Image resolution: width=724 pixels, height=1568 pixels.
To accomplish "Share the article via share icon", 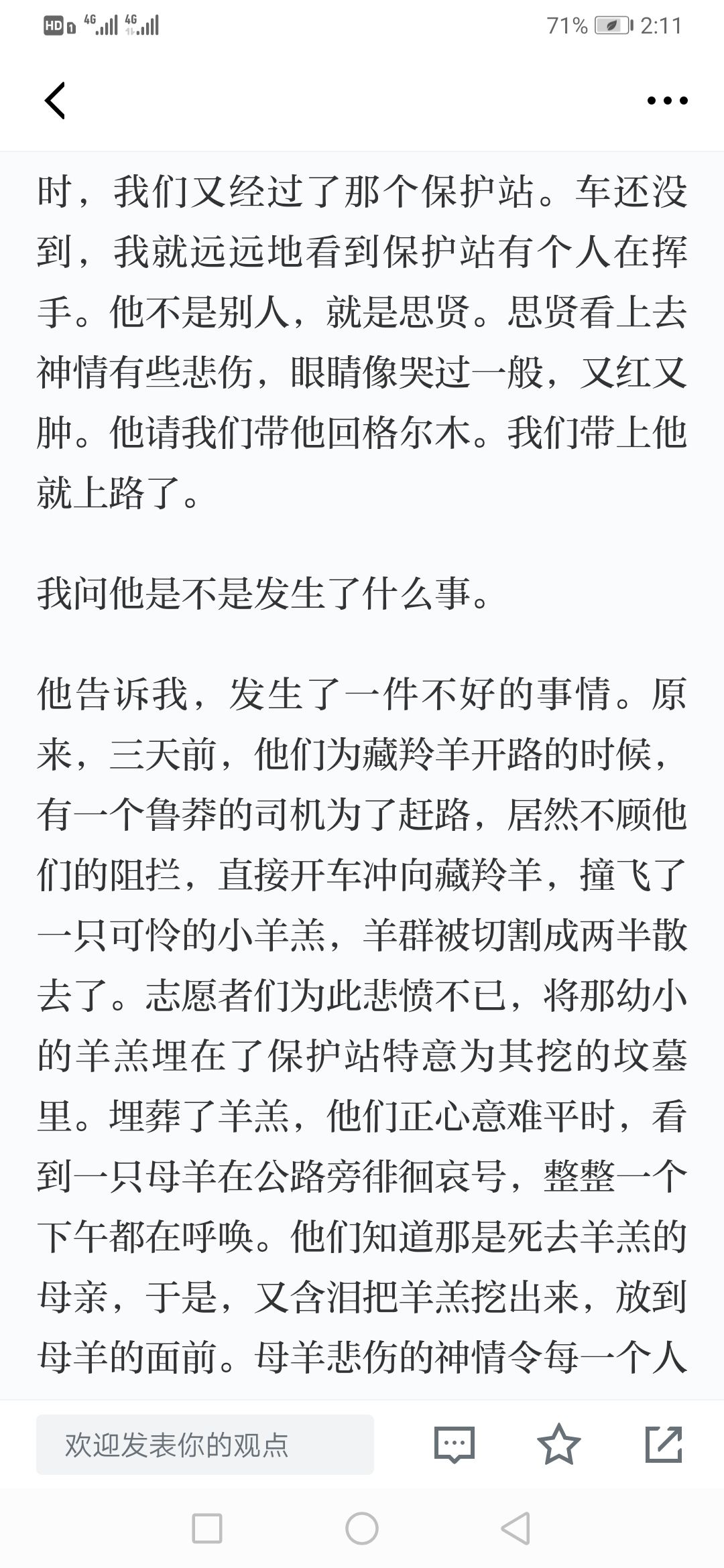I will [664, 1444].
